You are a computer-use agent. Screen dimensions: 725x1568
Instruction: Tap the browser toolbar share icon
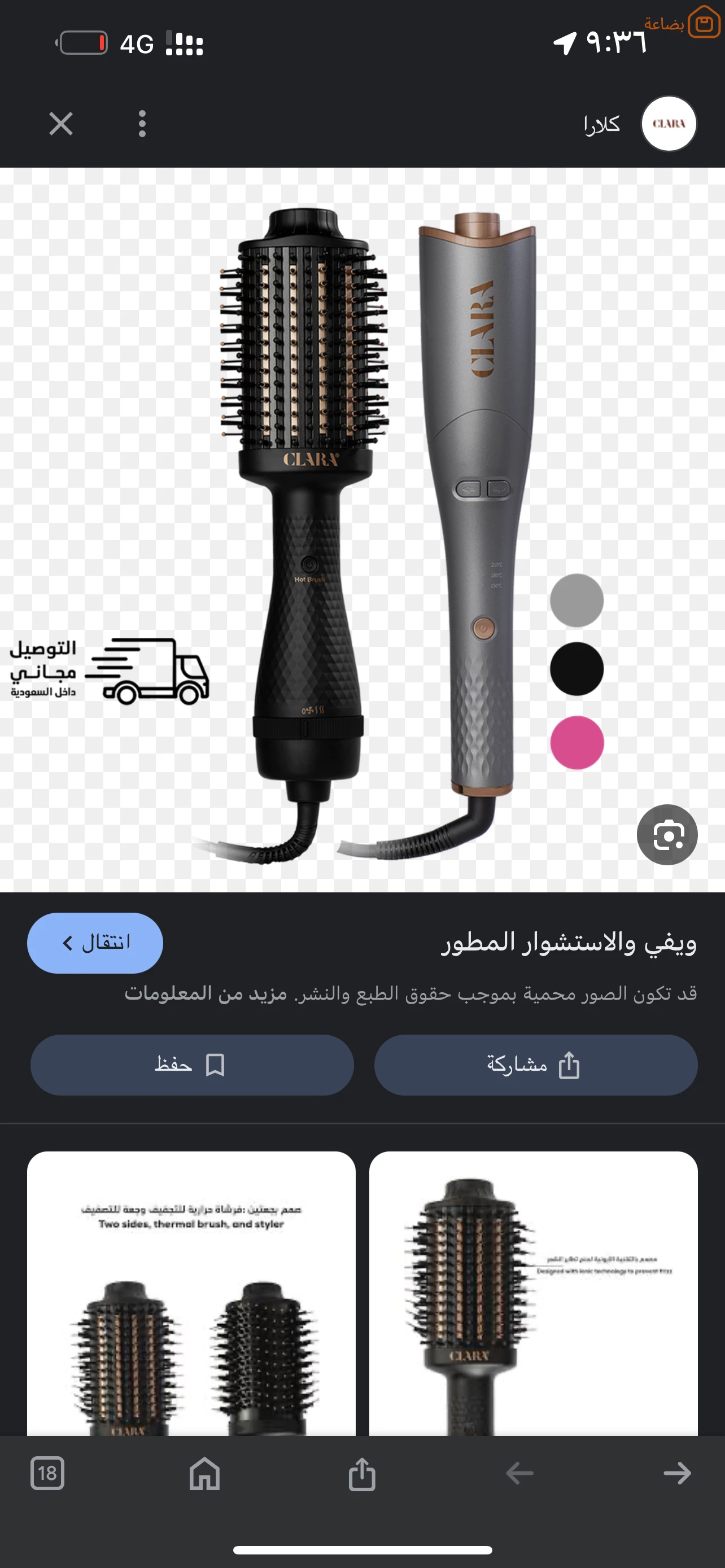[x=362, y=1473]
